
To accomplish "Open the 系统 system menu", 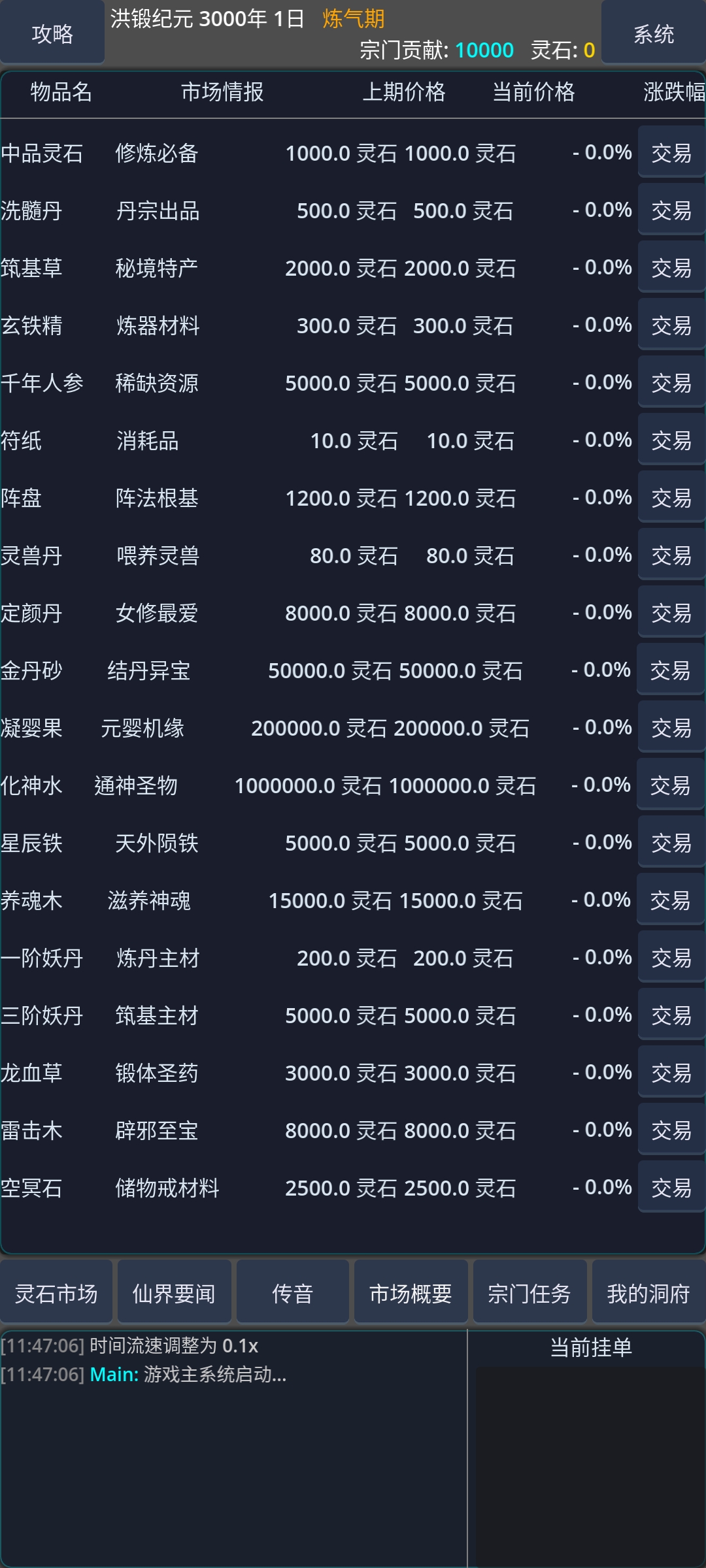I will tap(653, 33).
